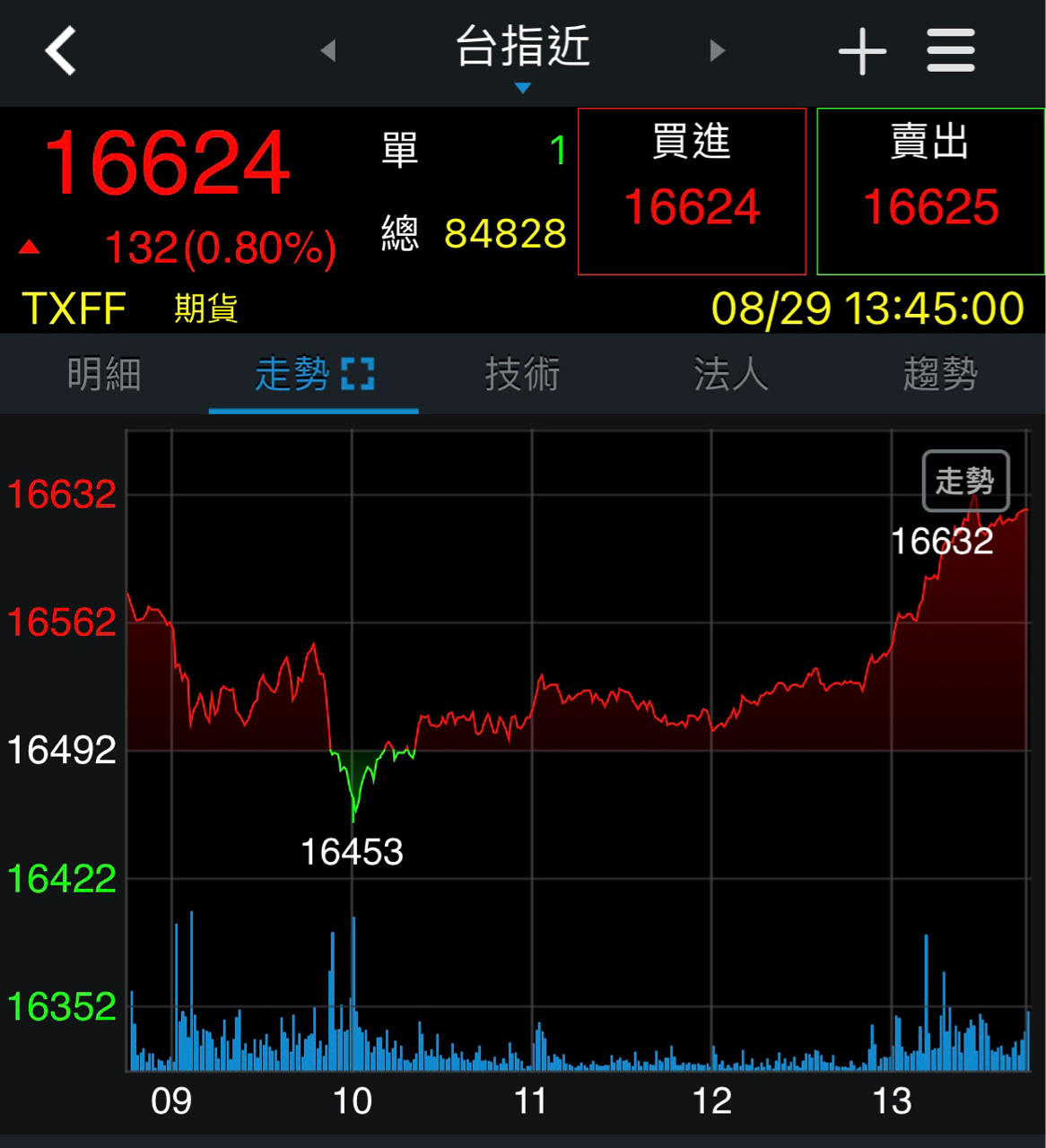Screen dimensions: 1046x1148
Task: Expand chart with fullscreen icon beside 走勢
Action: 360,374
